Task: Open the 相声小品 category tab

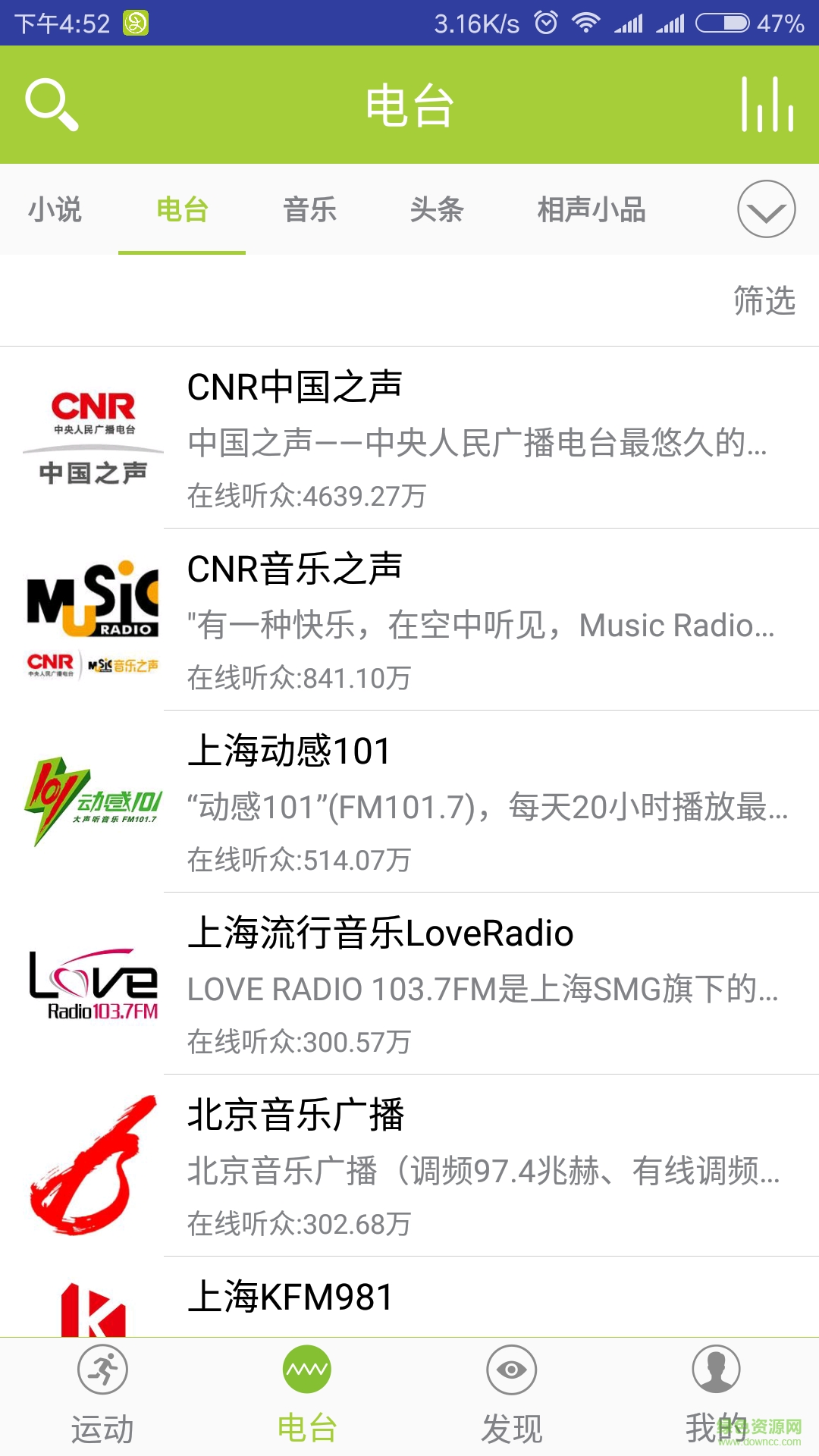Action: pyautogui.click(x=591, y=210)
